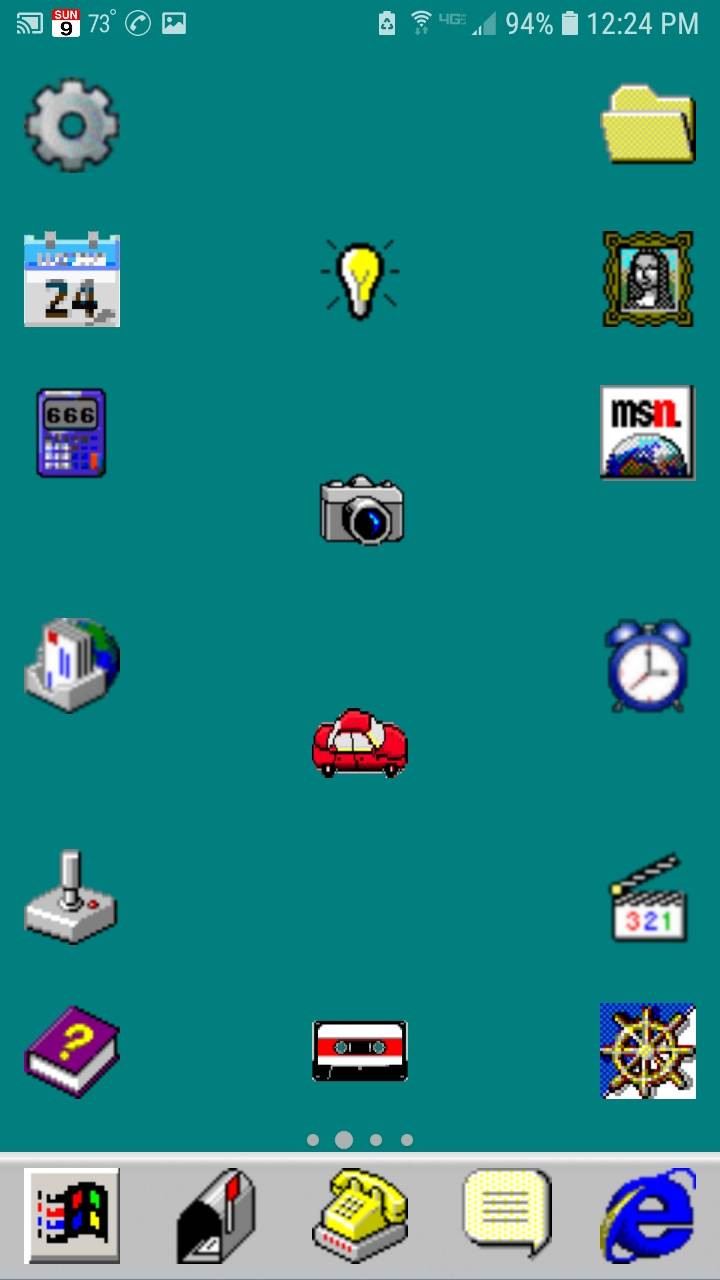This screenshot has height=1280, width=720.
Task: Open the address book with globe icon
Action: coord(71,664)
